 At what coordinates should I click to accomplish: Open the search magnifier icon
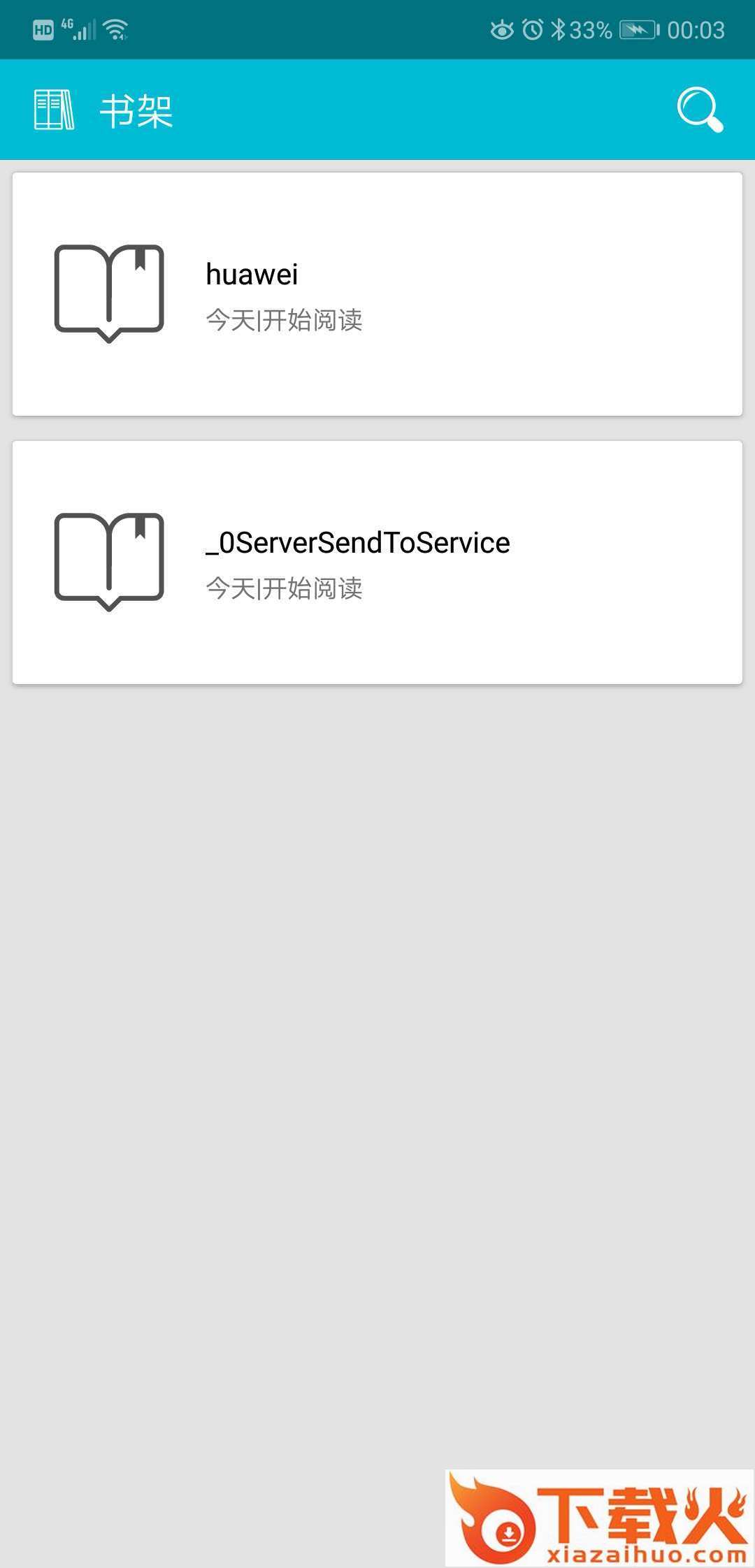pyautogui.click(x=699, y=110)
